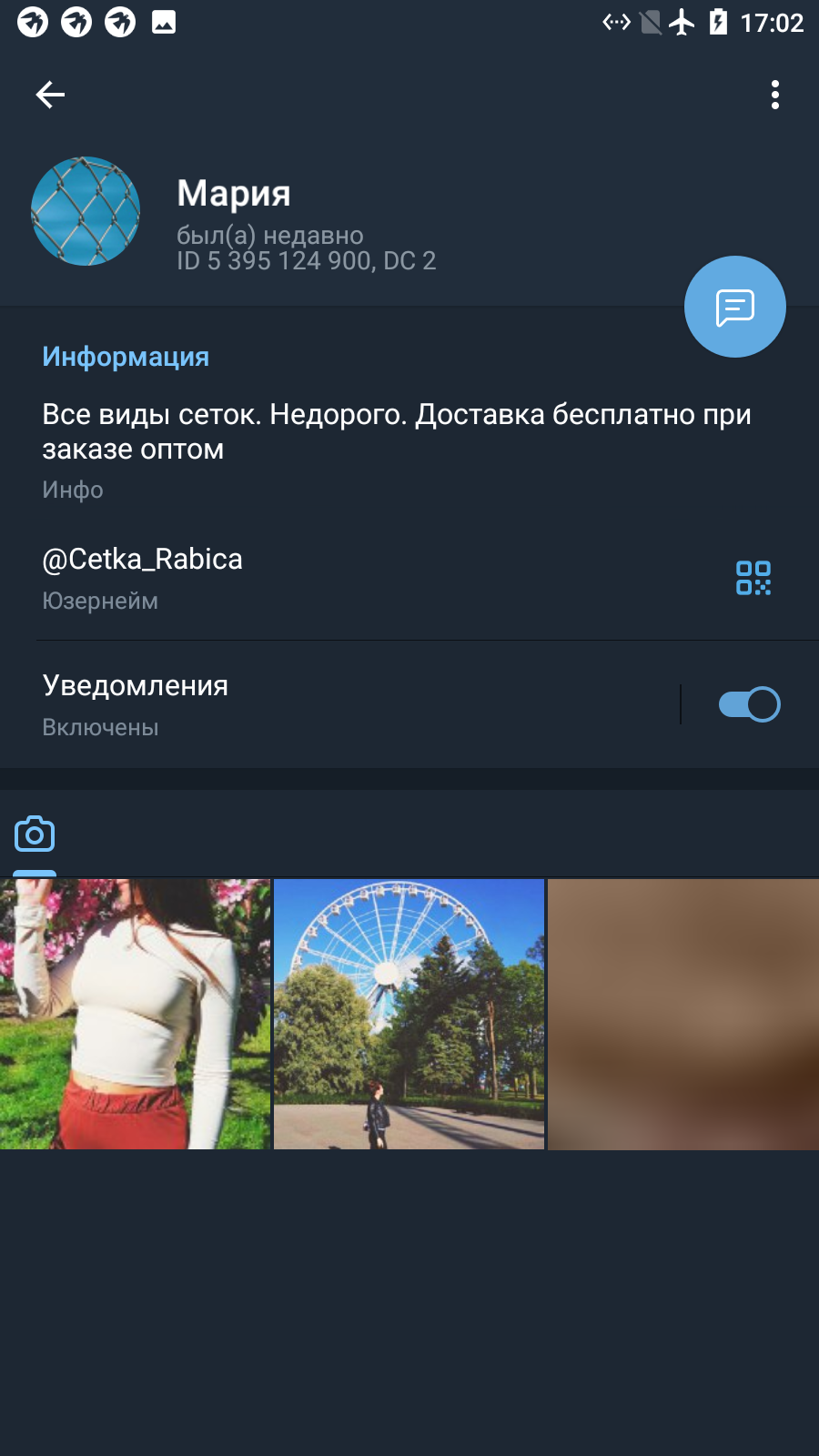Go back using the arrow icon
Image resolution: width=819 pixels, height=1456 pixels.
pos(50,95)
